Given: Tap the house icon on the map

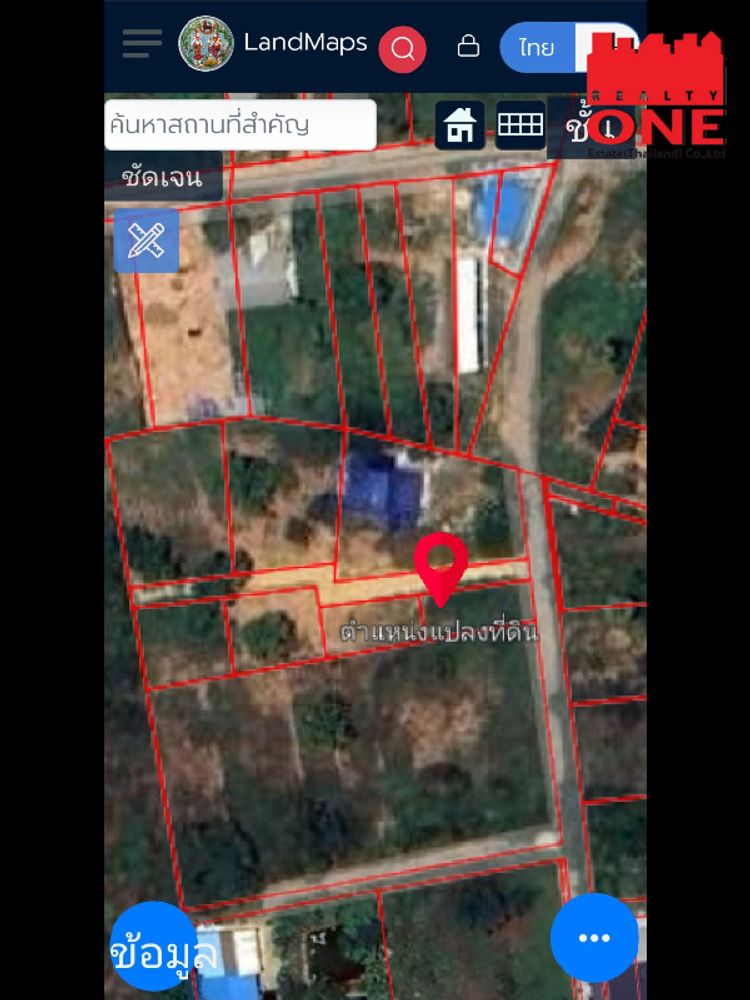Looking at the screenshot, I should (x=460, y=125).
